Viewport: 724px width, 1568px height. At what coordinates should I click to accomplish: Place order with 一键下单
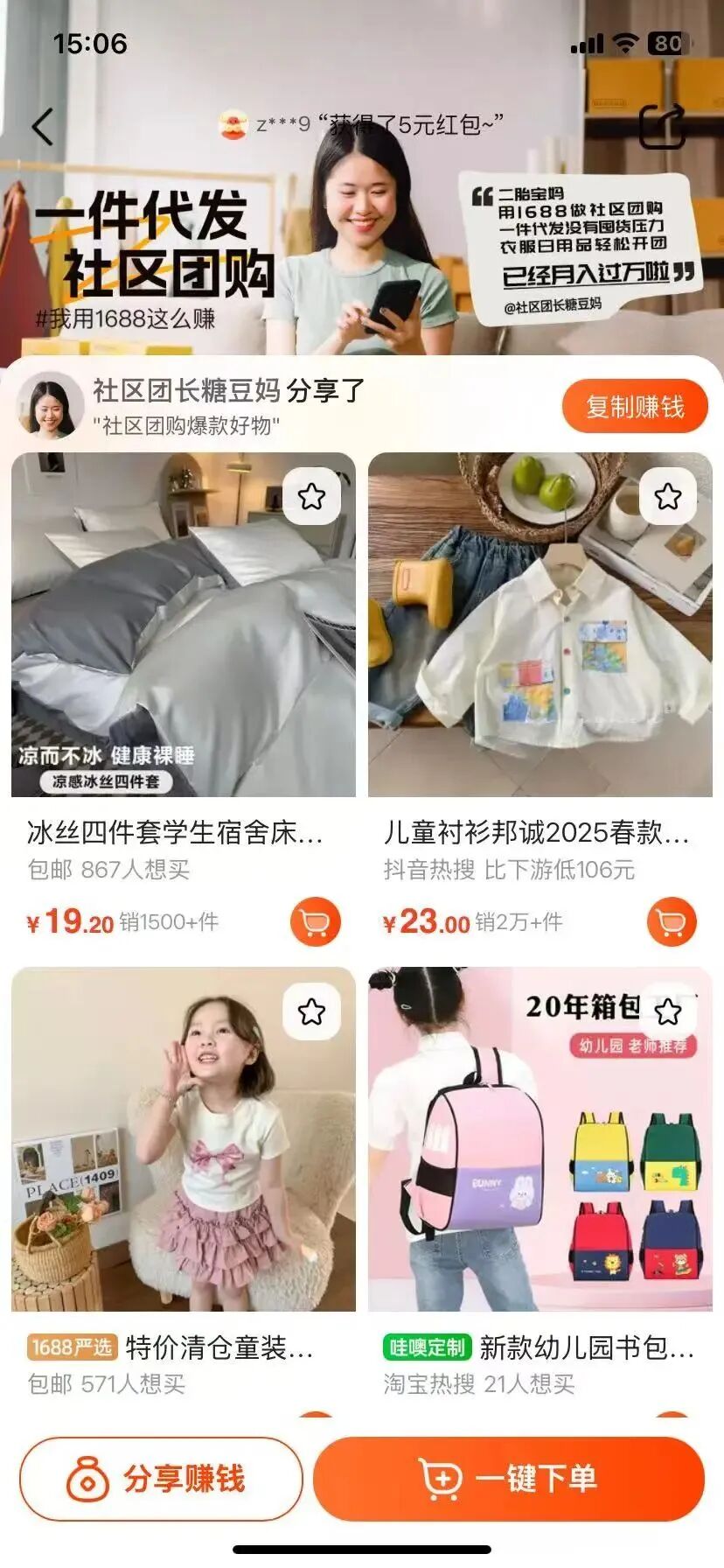509,1479
